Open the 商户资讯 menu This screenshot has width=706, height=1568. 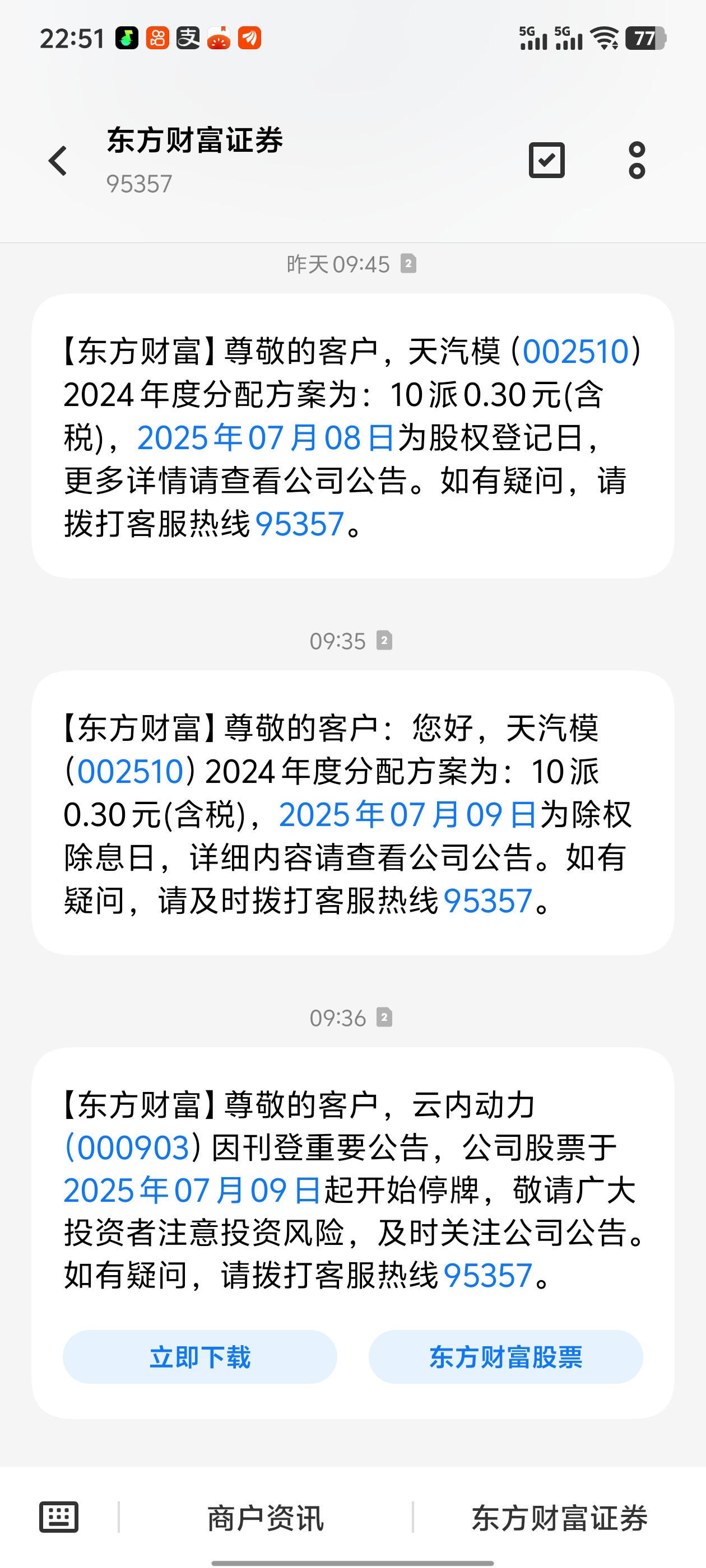(266, 1518)
